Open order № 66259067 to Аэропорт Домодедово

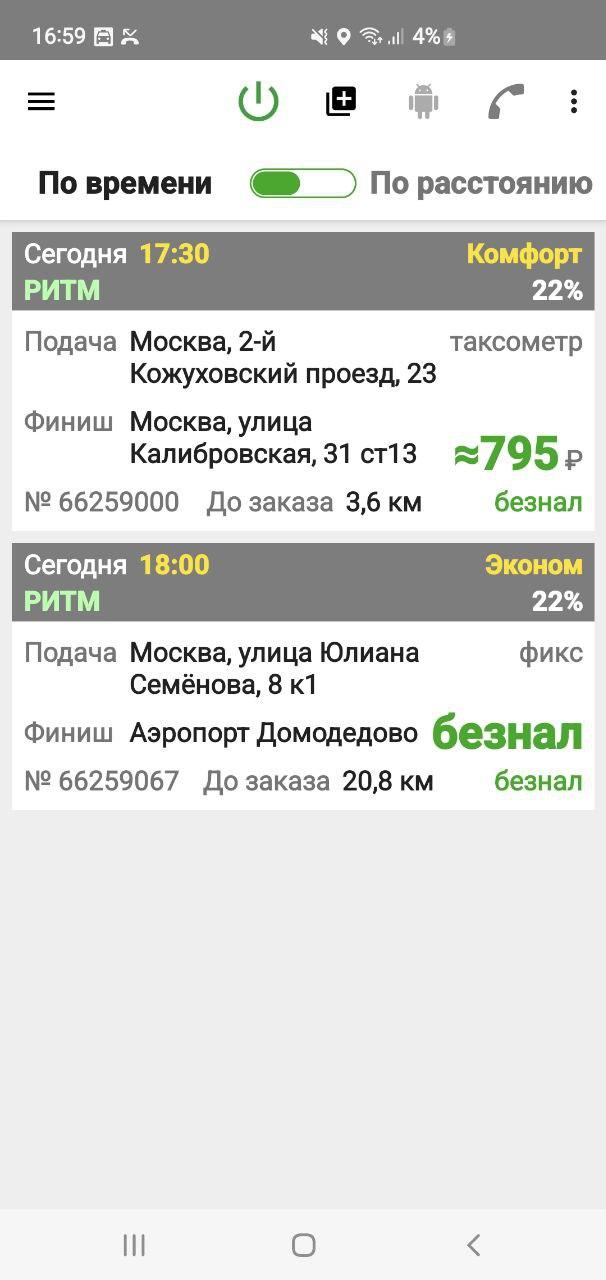pos(303,676)
